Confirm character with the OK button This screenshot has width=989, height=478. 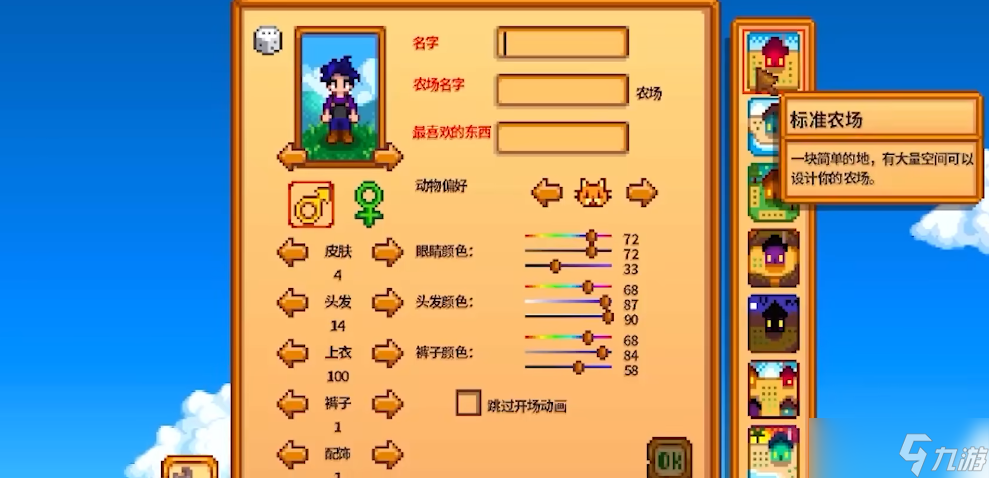coord(667,459)
